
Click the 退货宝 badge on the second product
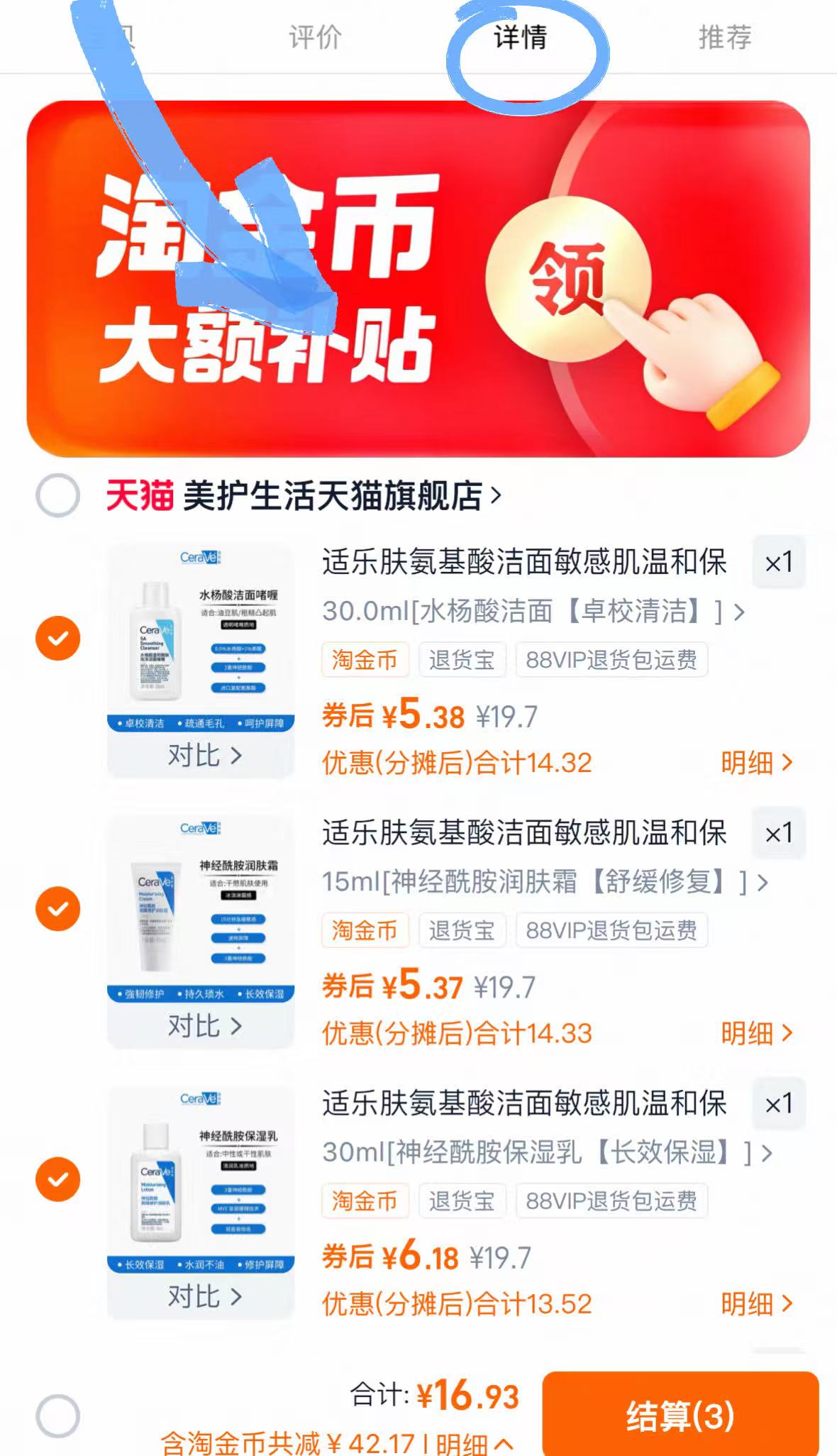(x=462, y=930)
